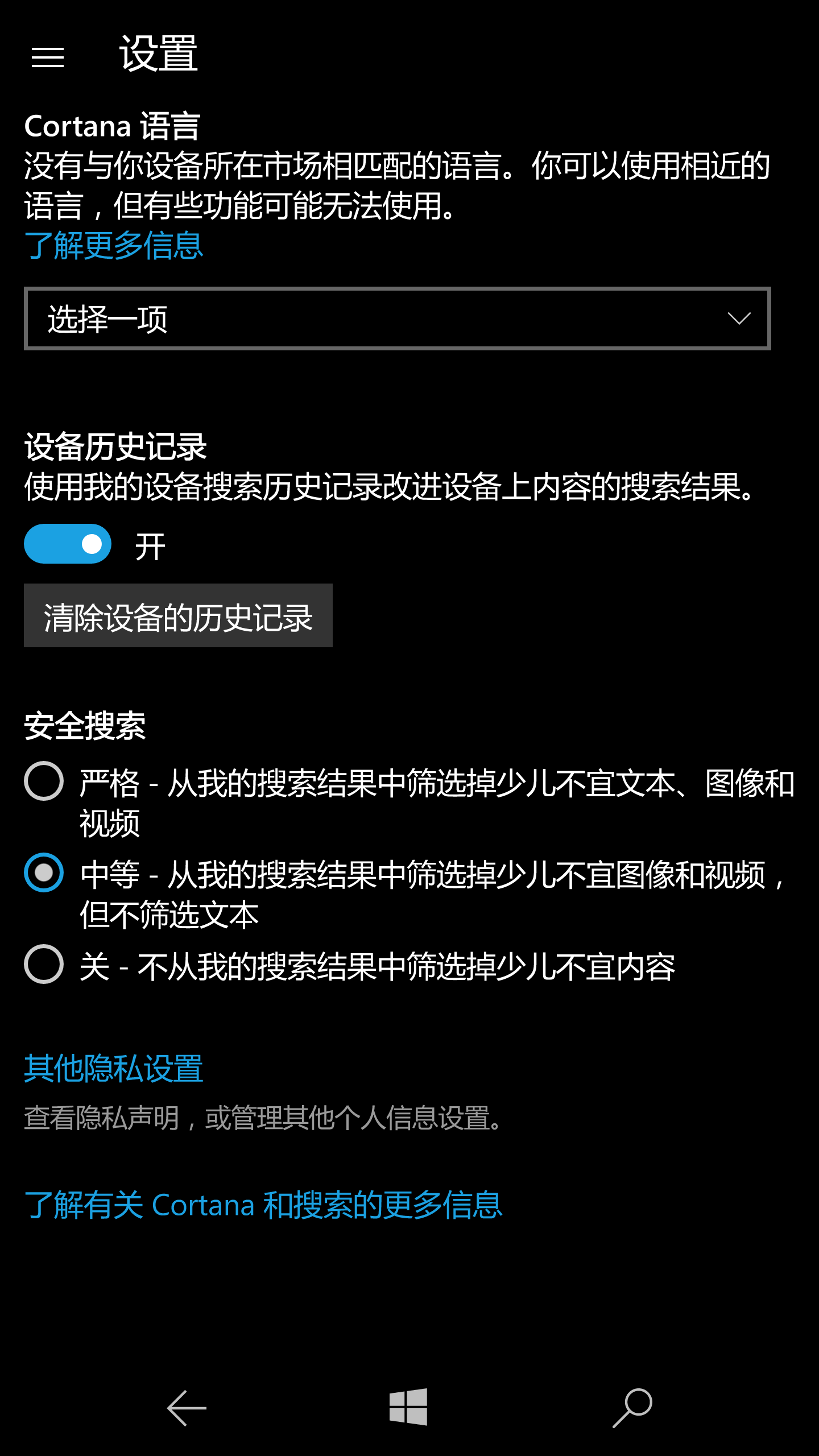Image resolution: width=819 pixels, height=1456 pixels.
Task: Open the hamburger menu
Action: click(x=48, y=57)
